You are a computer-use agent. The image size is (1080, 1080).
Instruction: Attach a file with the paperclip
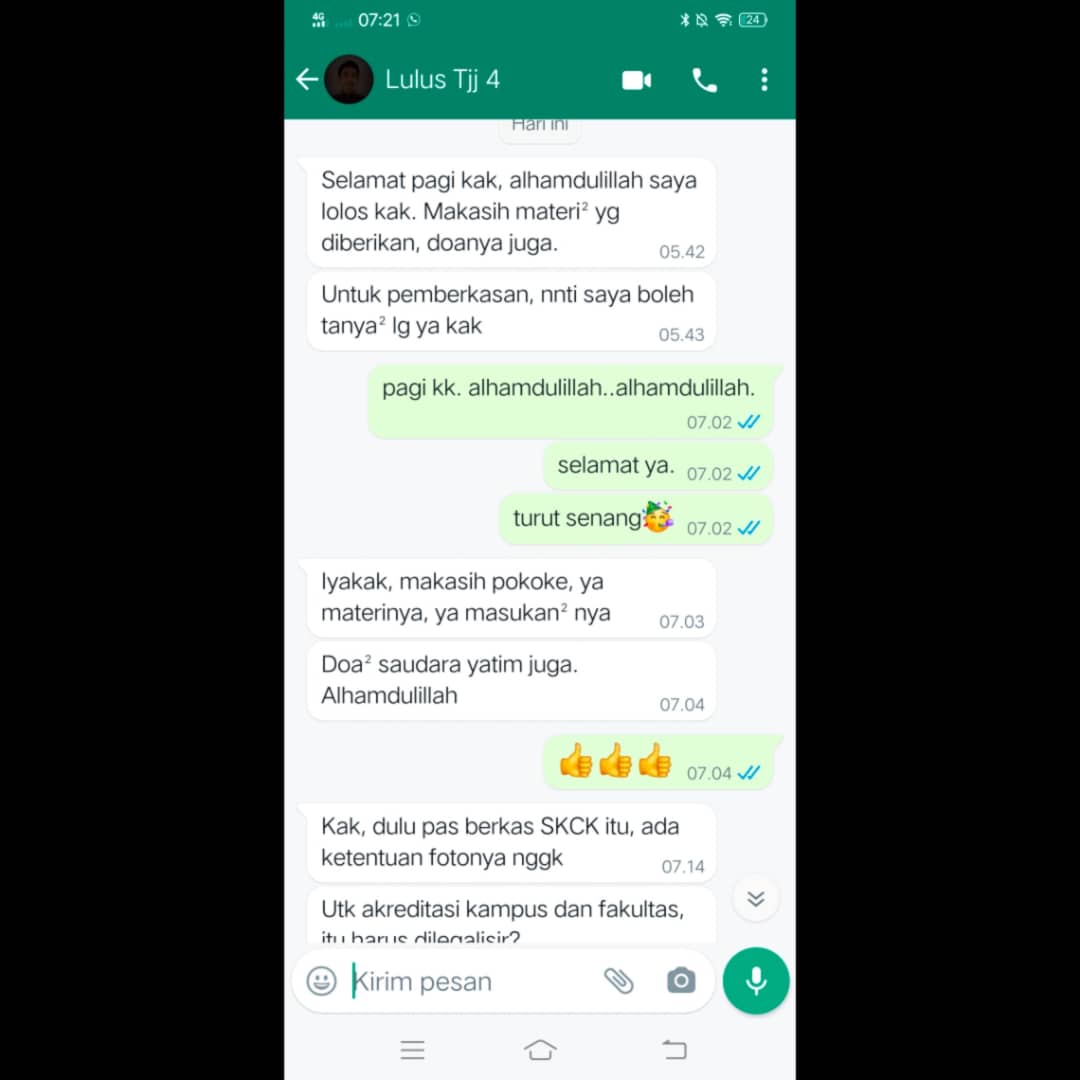619,981
